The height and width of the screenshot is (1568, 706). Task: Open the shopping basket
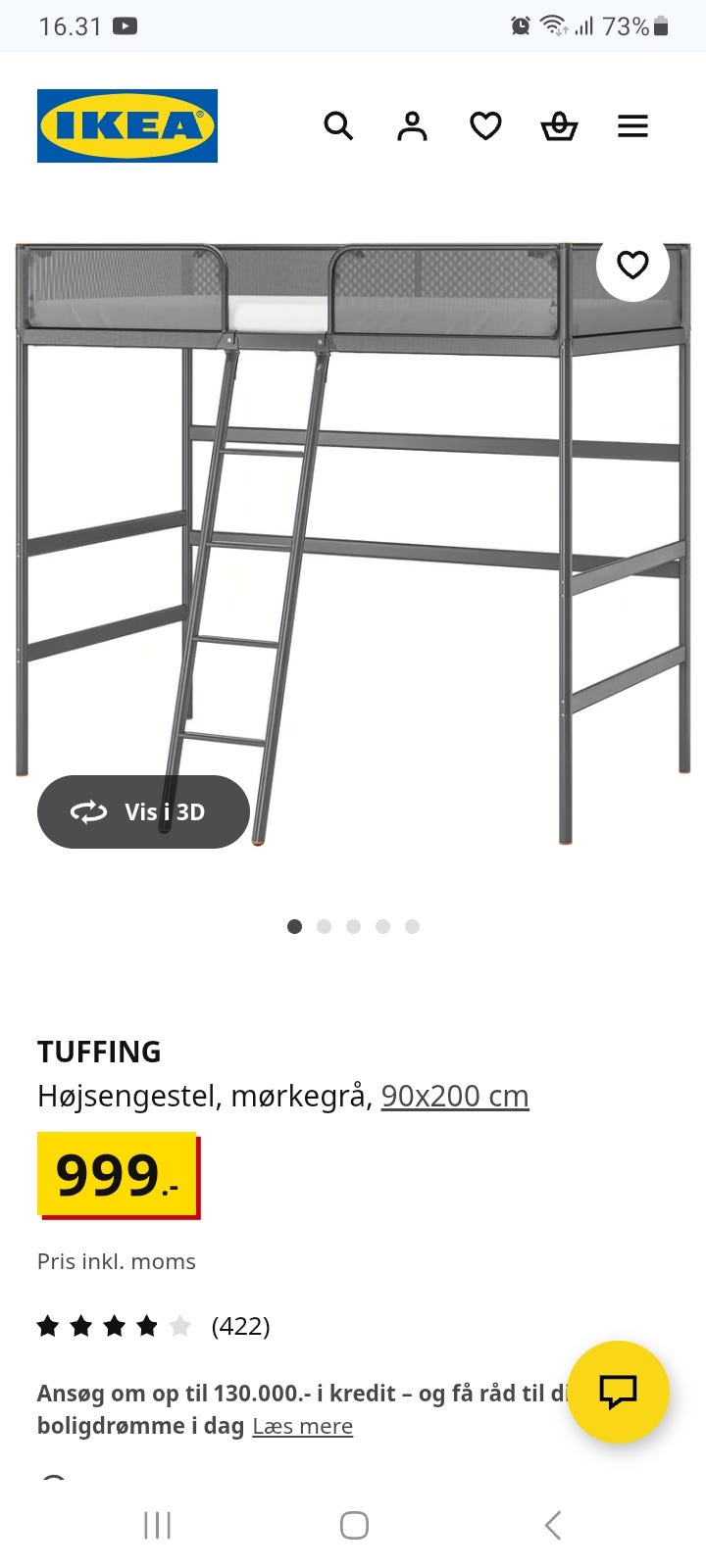[x=559, y=125]
